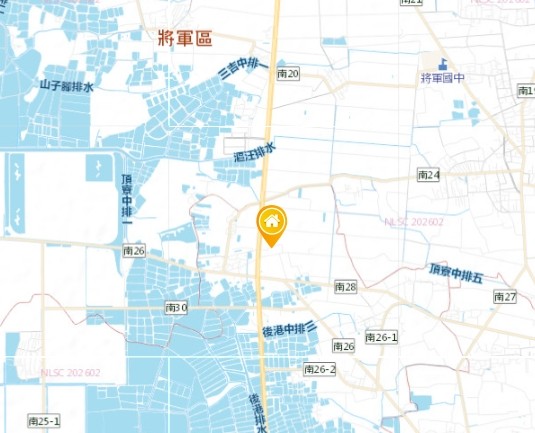Tap the orange home location marker
Image resolution: width=535 pixels, height=433 pixels.
tap(272, 225)
